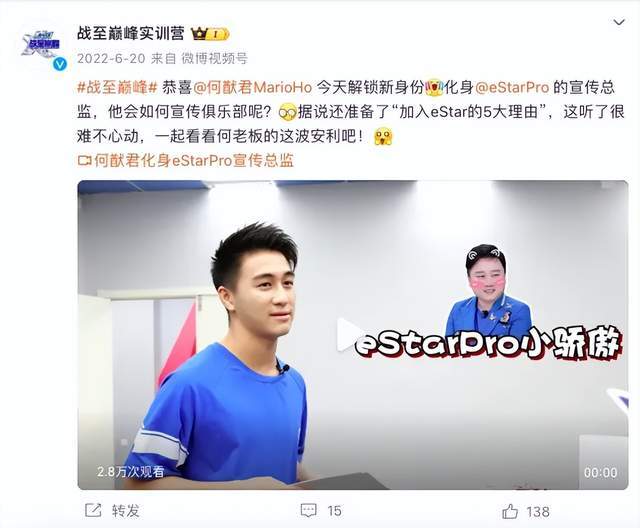Repost this post via 转发
640x528 pixels.
click(114, 510)
